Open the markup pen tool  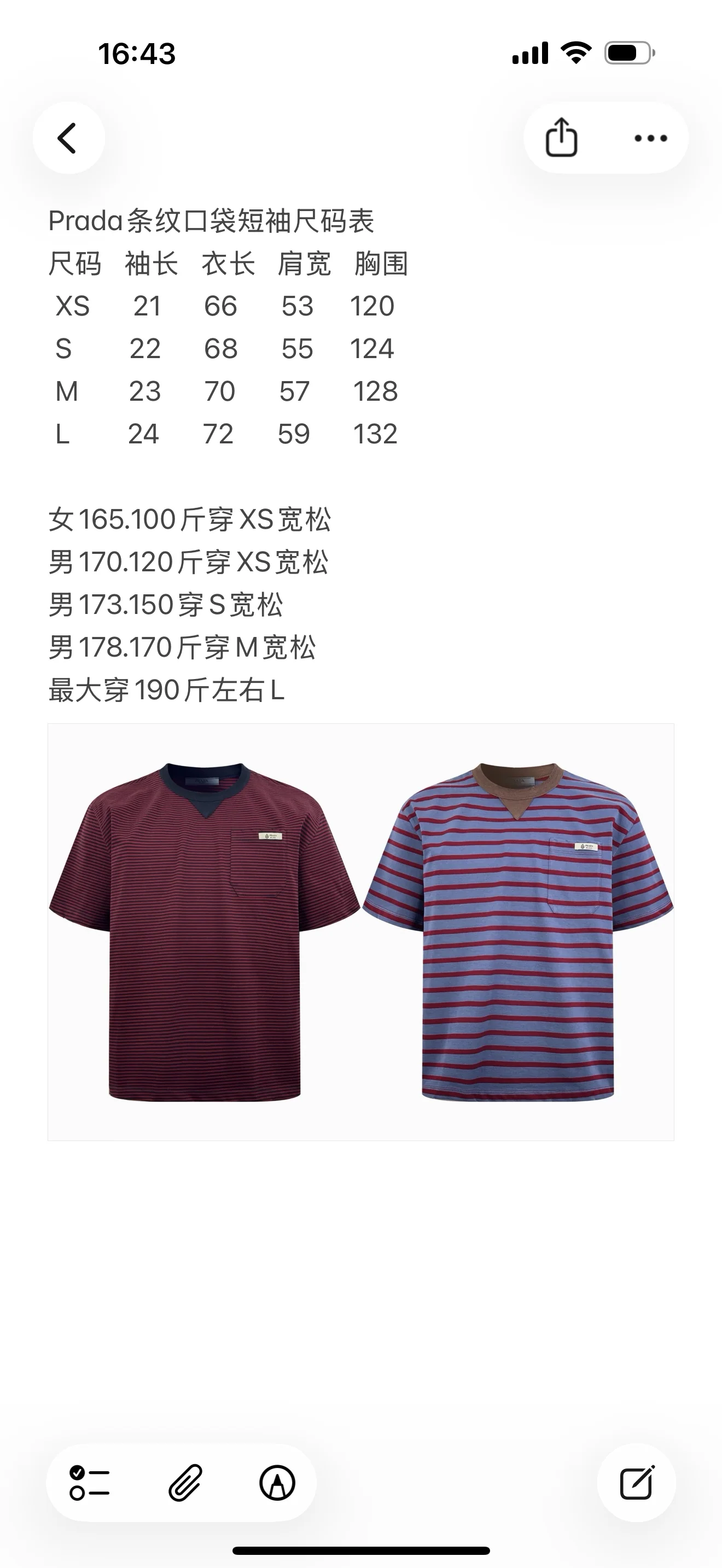[x=277, y=1483]
